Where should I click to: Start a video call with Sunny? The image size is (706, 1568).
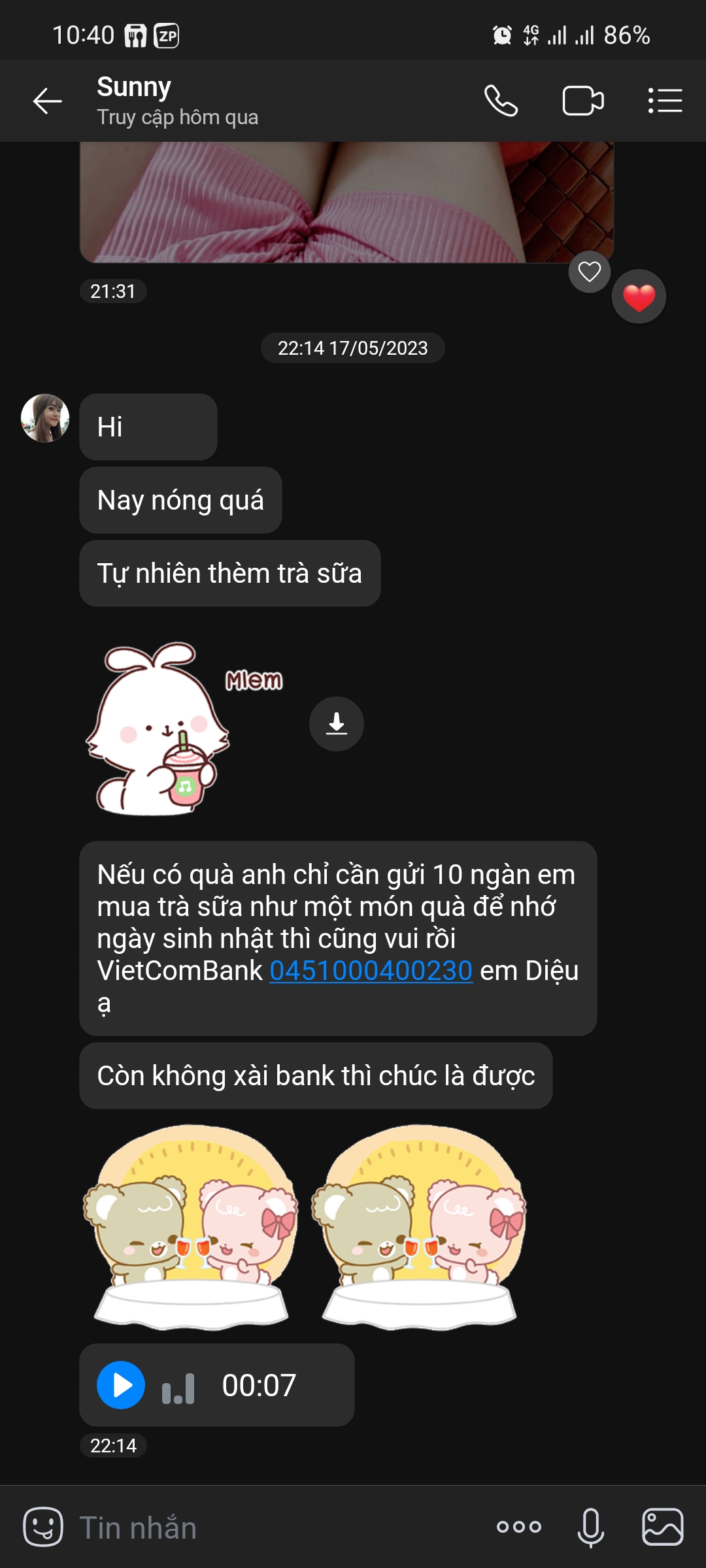coord(582,101)
